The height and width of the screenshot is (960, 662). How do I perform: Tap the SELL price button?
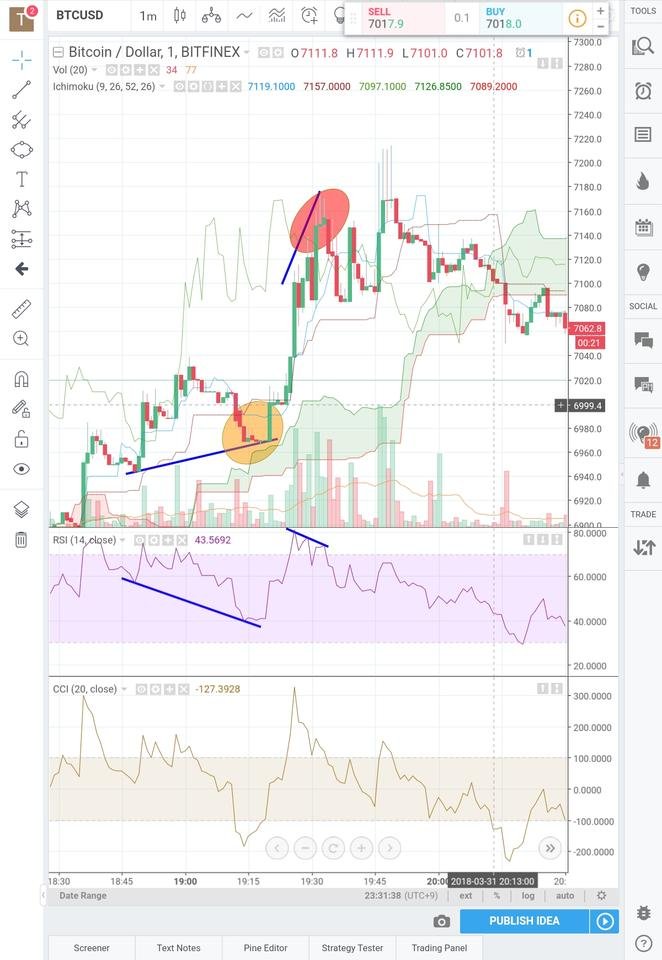(392, 18)
